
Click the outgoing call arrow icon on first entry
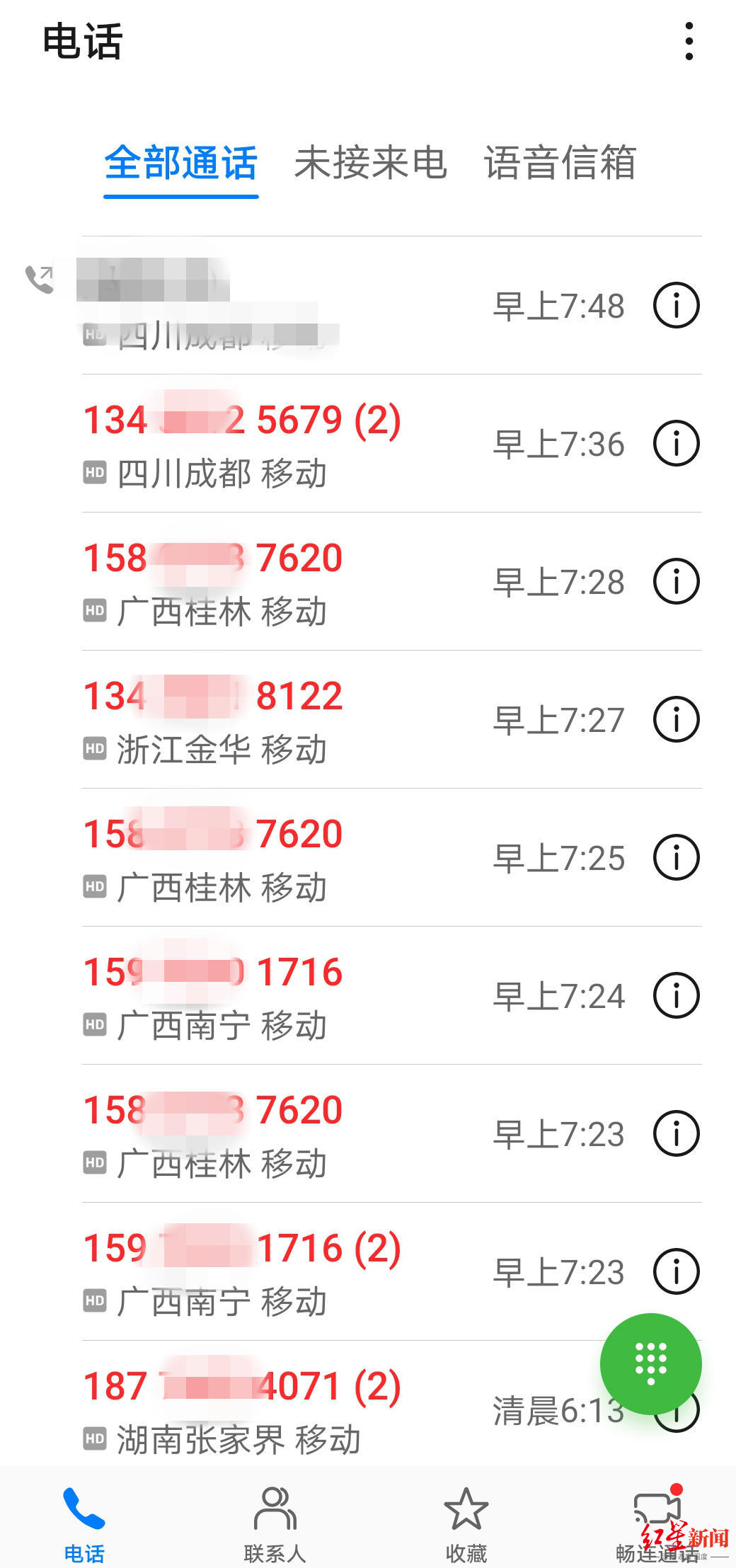point(40,280)
